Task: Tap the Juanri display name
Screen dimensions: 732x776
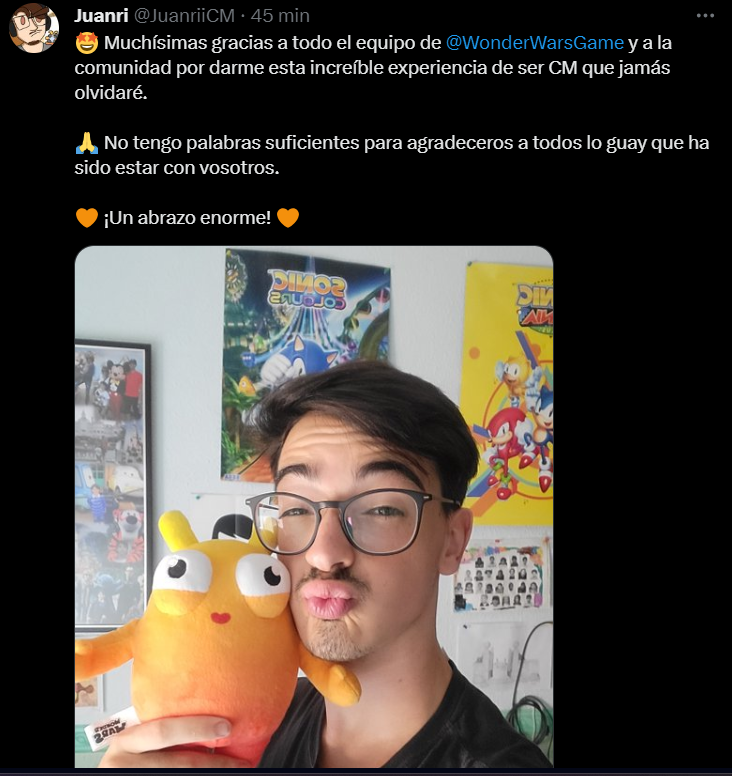Action: click(x=100, y=16)
